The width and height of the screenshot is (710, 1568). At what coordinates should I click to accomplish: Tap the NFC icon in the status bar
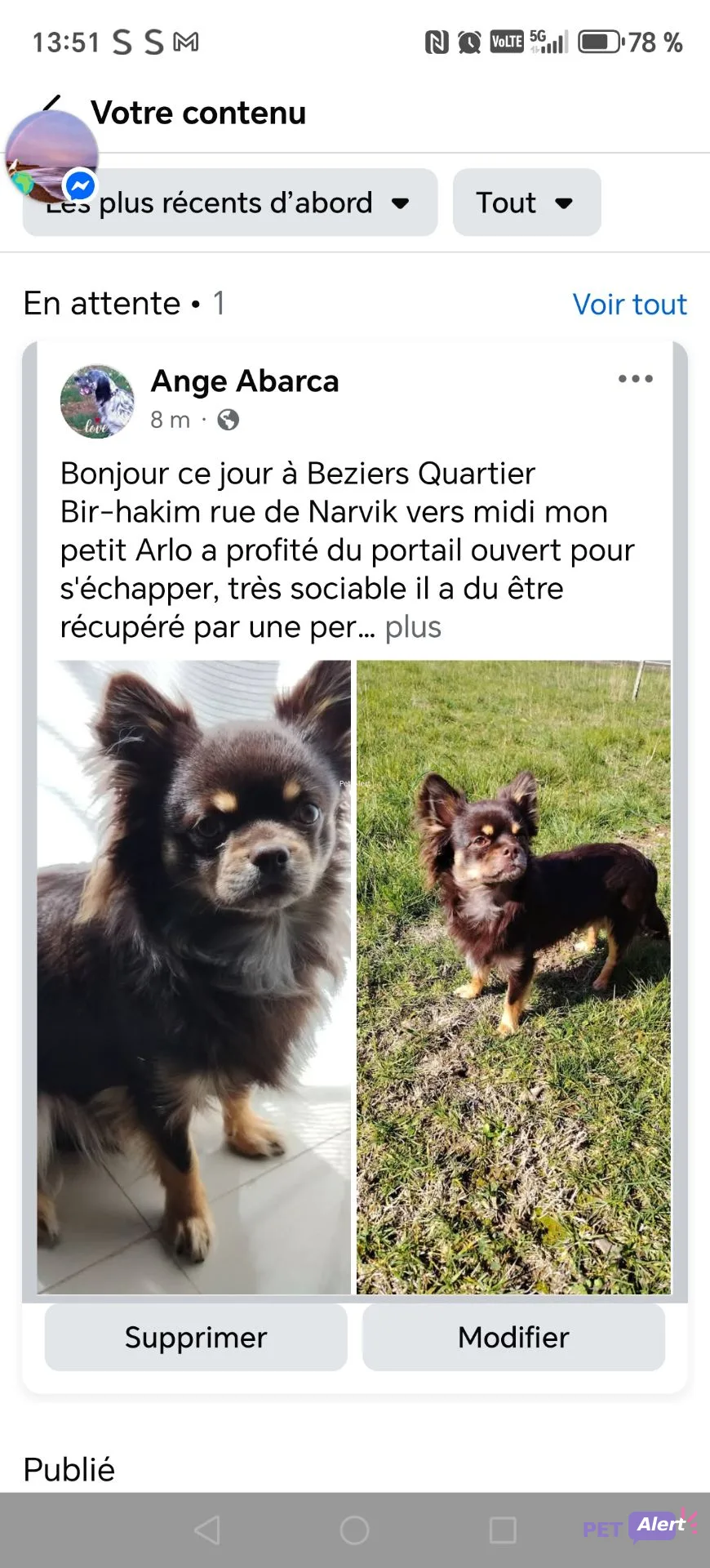tap(437, 41)
